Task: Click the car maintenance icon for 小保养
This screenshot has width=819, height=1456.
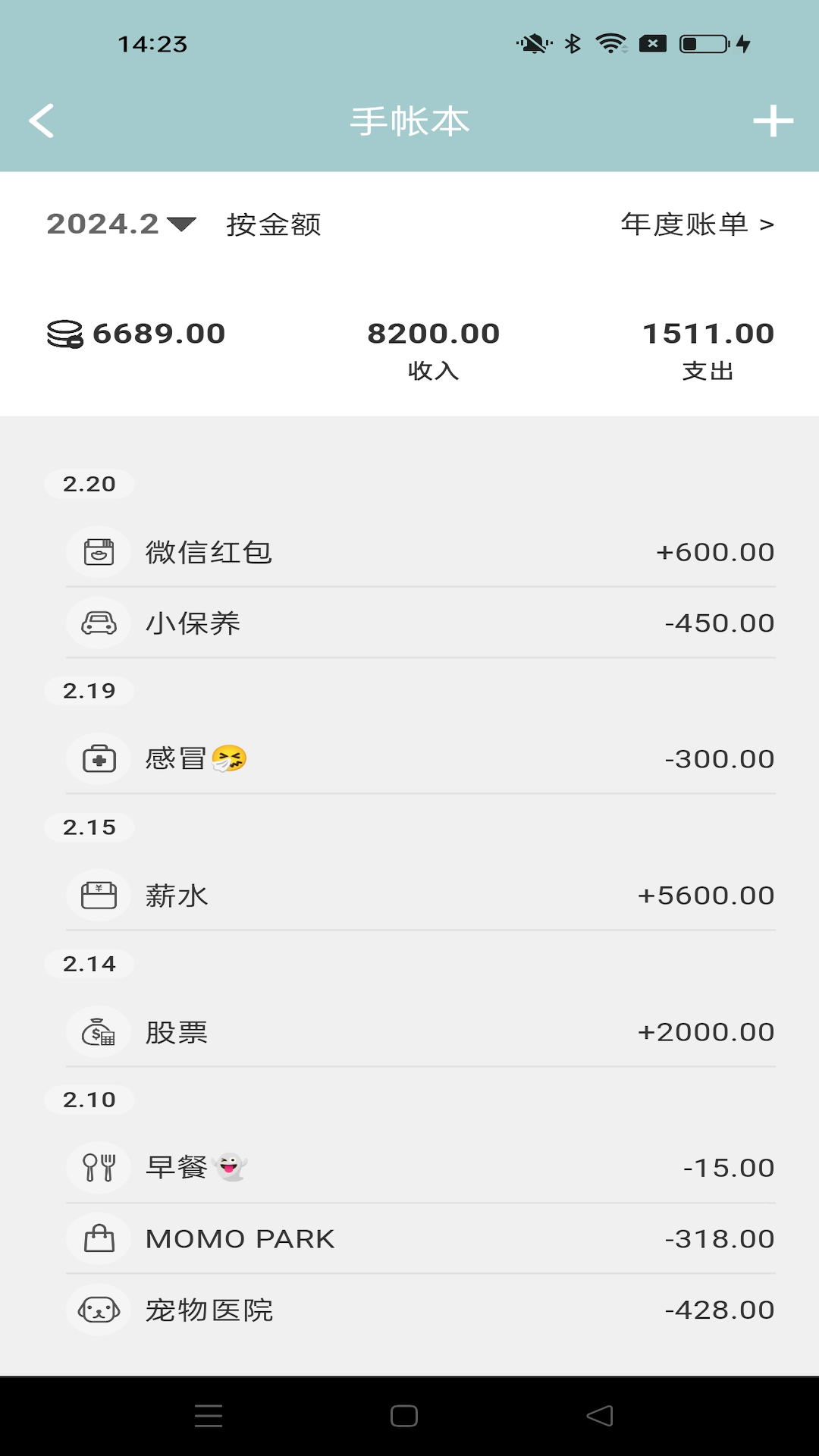Action: [x=98, y=623]
